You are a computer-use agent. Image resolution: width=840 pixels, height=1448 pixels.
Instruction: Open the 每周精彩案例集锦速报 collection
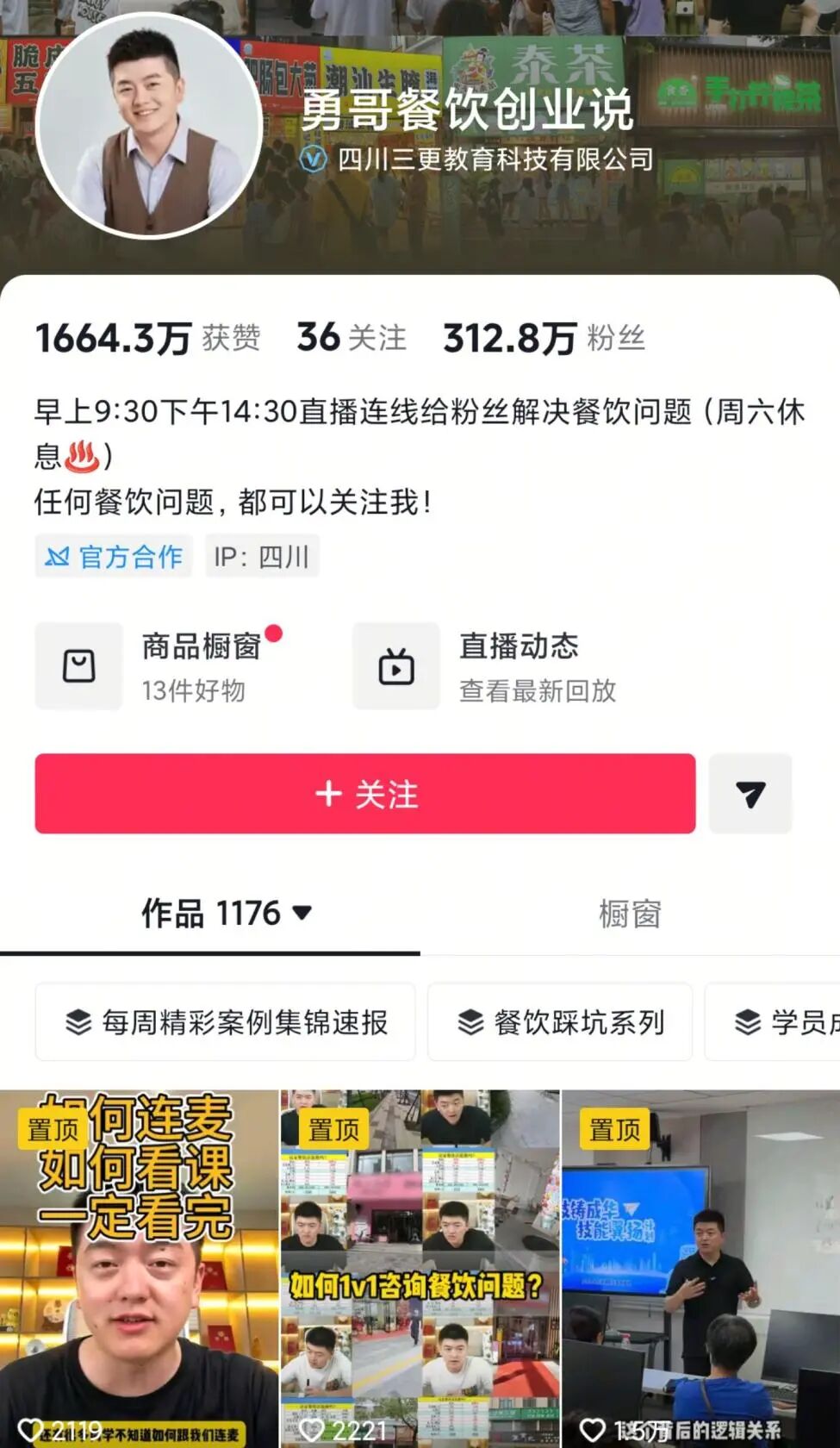226,1022
